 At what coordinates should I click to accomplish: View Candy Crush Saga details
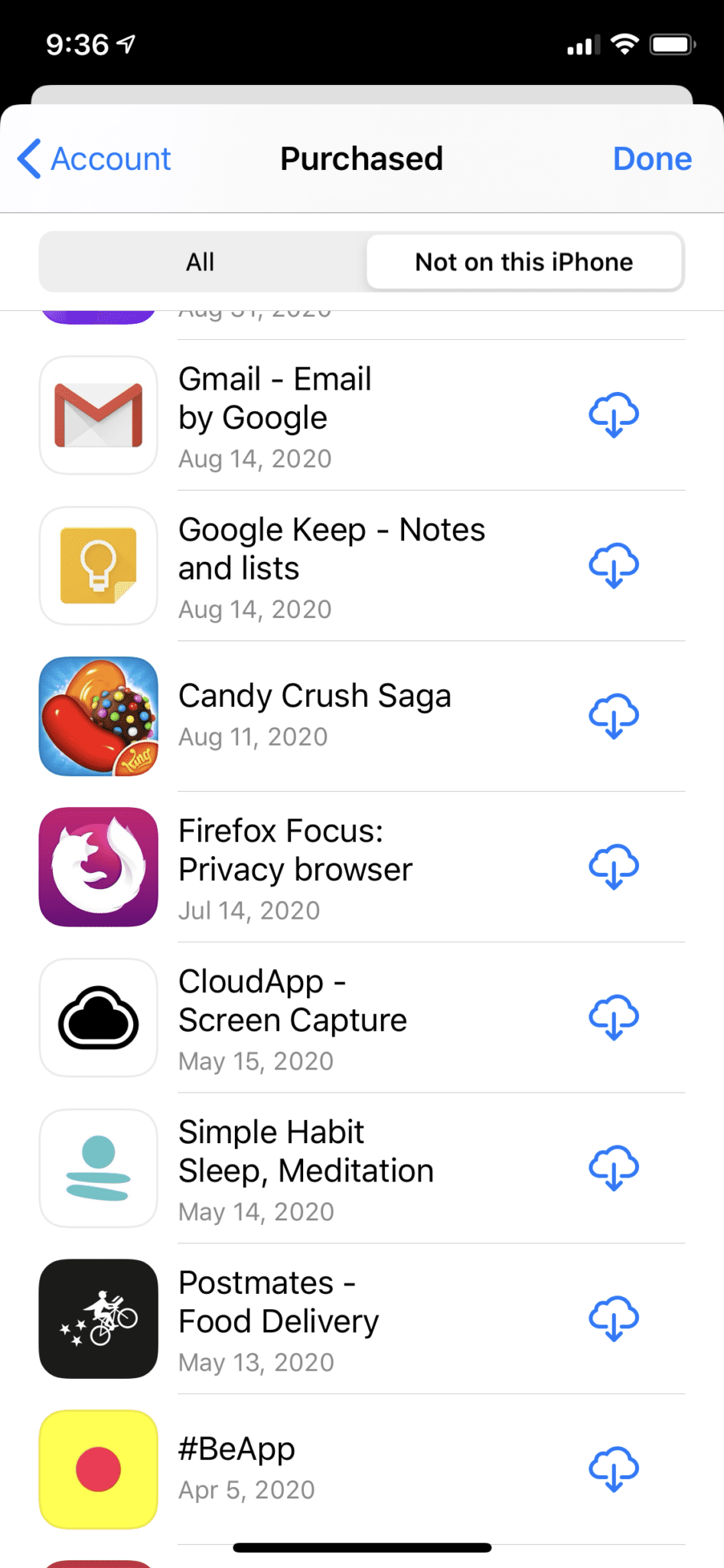coord(314,697)
